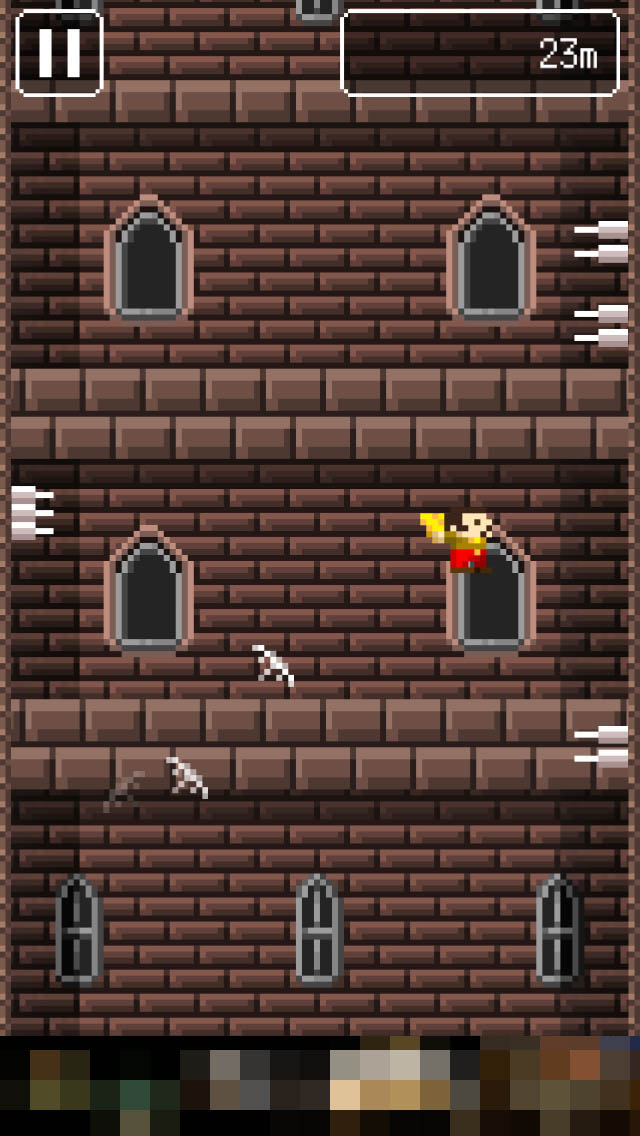Pause the game
Screen dimensions: 640x1136
coord(59,53)
